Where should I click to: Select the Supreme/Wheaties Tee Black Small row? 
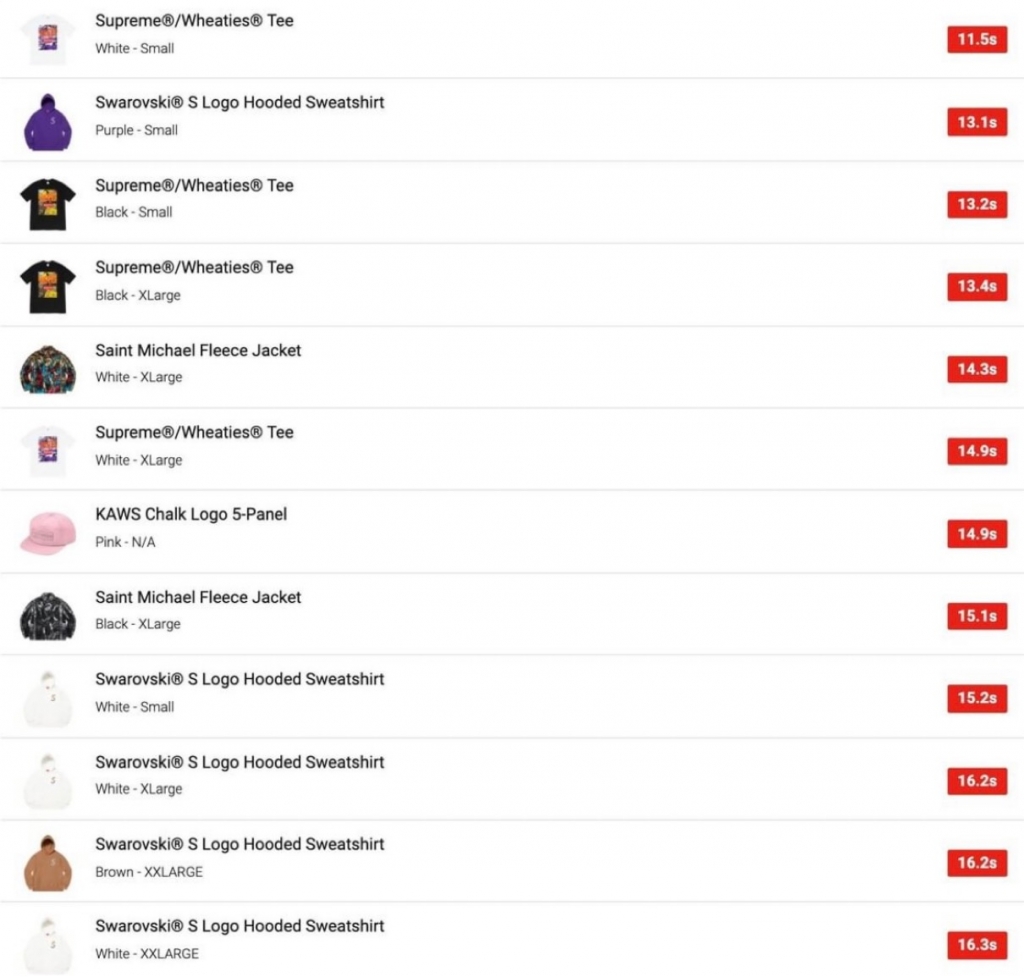click(194, 186)
